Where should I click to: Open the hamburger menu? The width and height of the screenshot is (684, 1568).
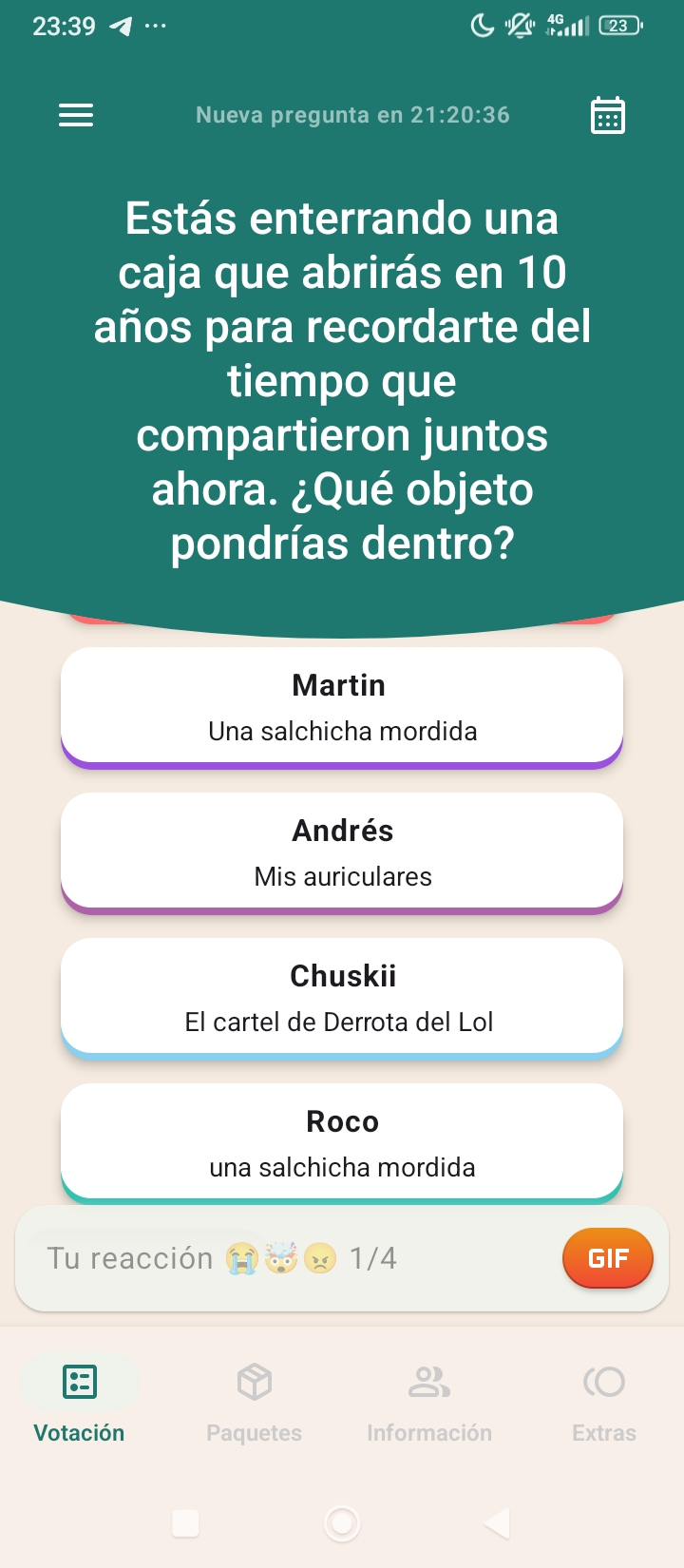click(76, 116)
